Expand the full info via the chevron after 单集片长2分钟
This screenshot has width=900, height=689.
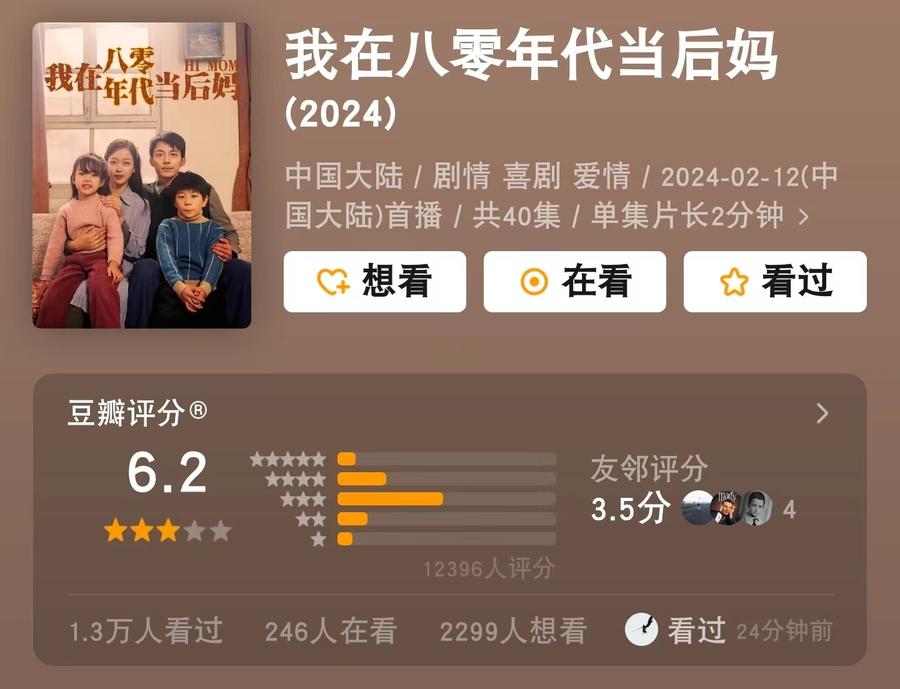802,216
